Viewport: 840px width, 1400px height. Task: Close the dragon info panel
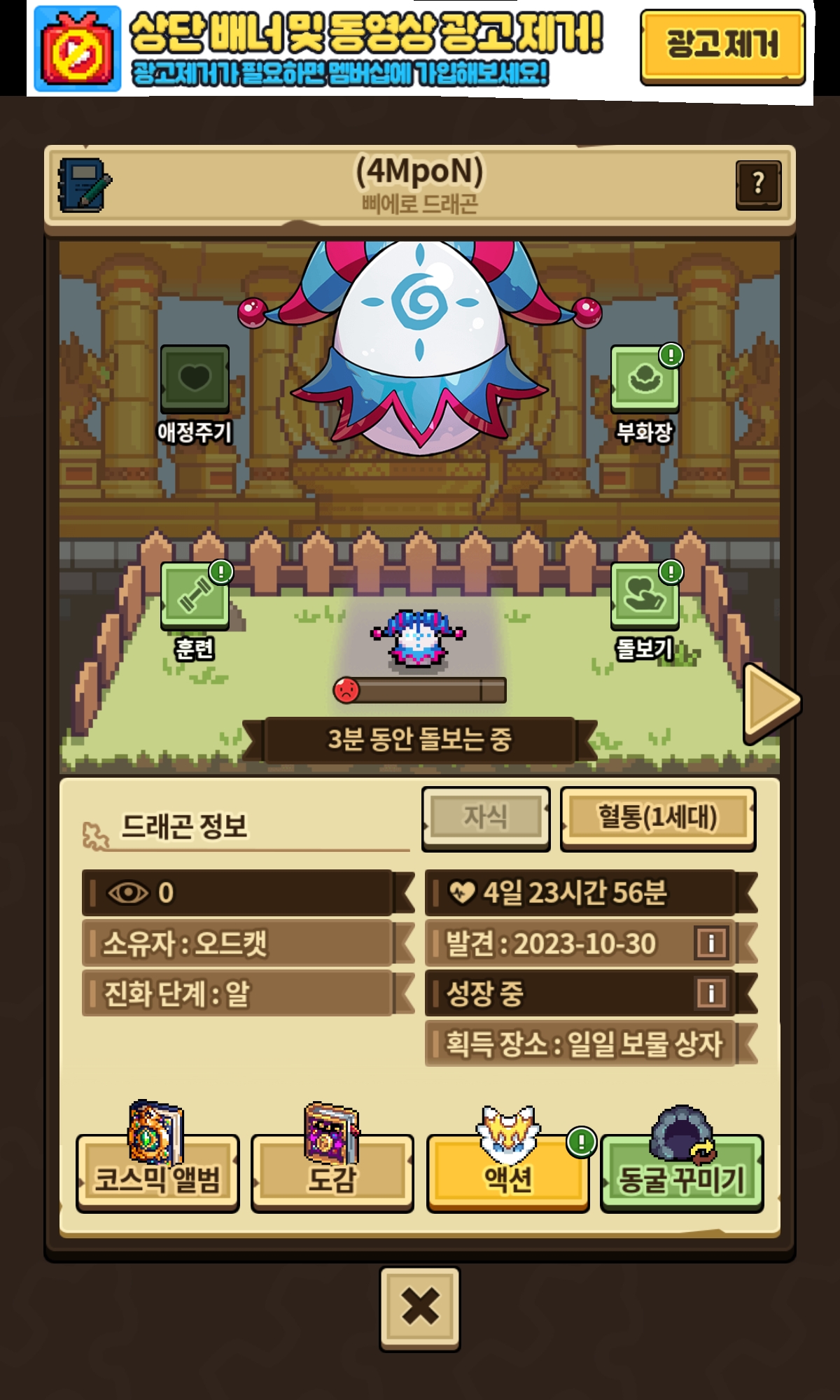pyautogui.click(x=420, y=1307)
